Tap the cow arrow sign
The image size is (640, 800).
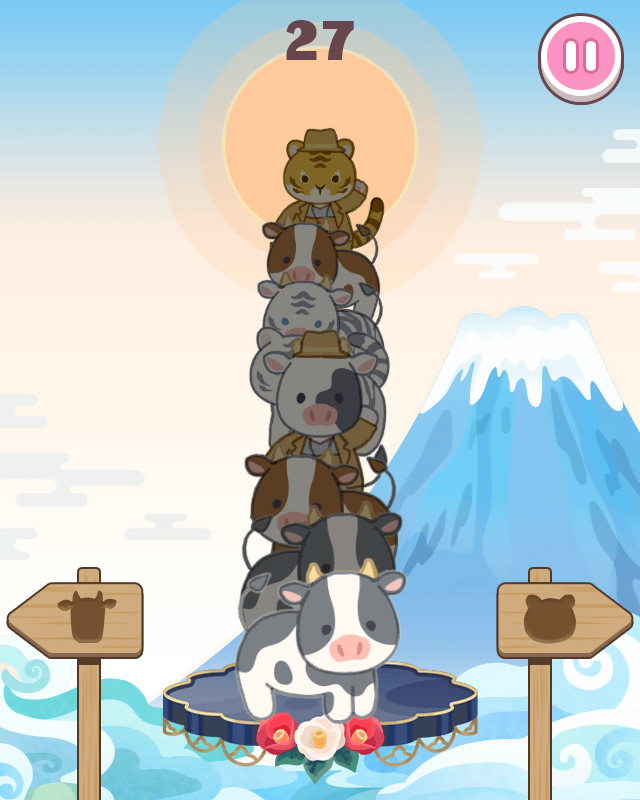coord(78,618)
